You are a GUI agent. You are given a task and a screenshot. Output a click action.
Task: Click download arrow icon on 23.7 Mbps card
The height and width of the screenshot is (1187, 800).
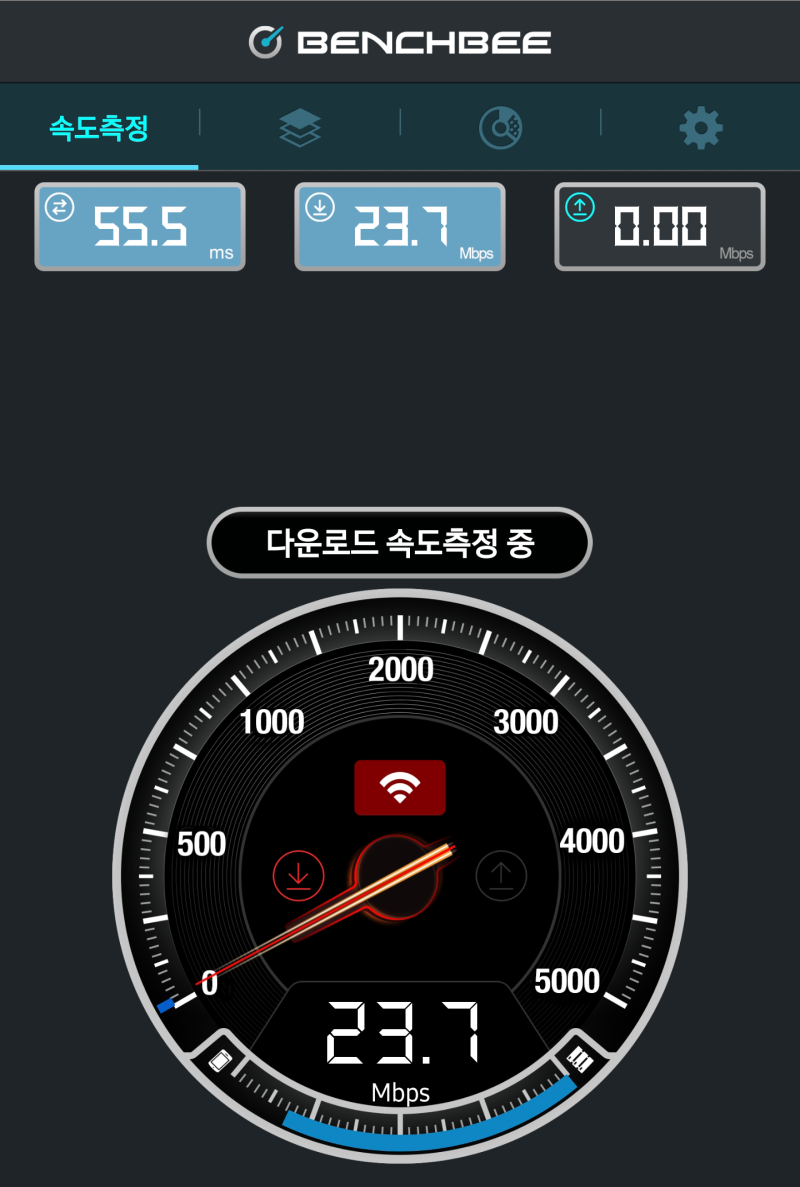coord(320,207)
